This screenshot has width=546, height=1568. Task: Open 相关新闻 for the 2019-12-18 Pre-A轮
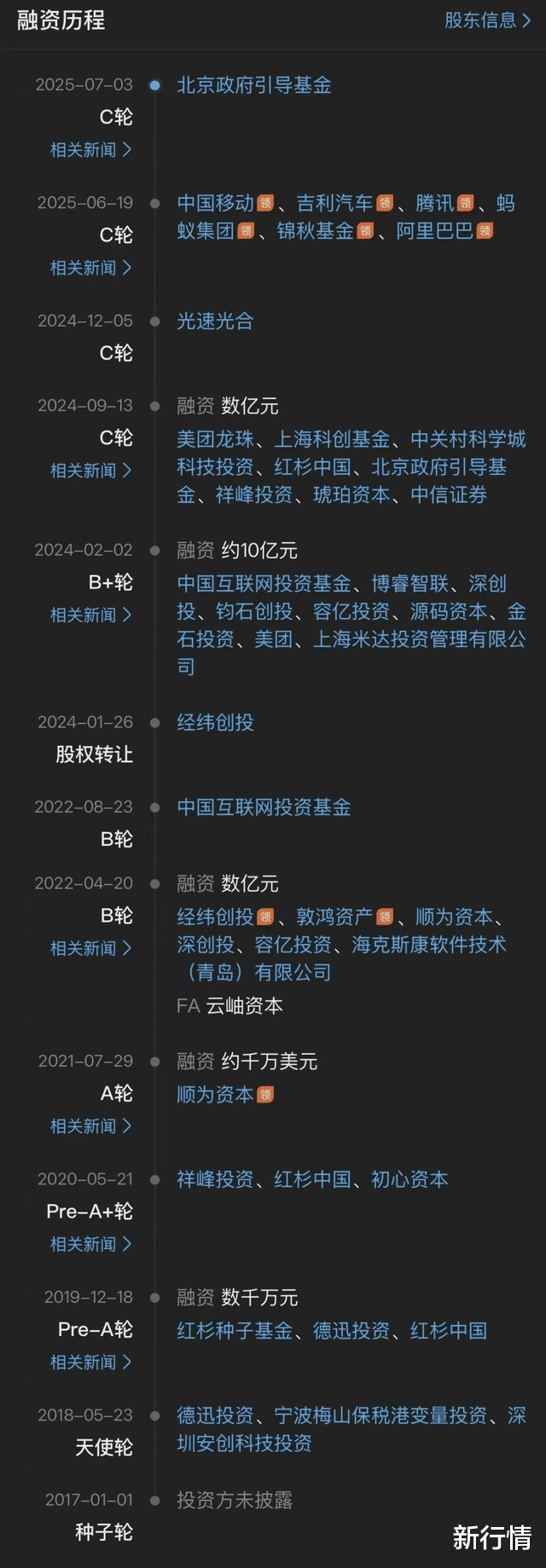[x=90, y=1363]
